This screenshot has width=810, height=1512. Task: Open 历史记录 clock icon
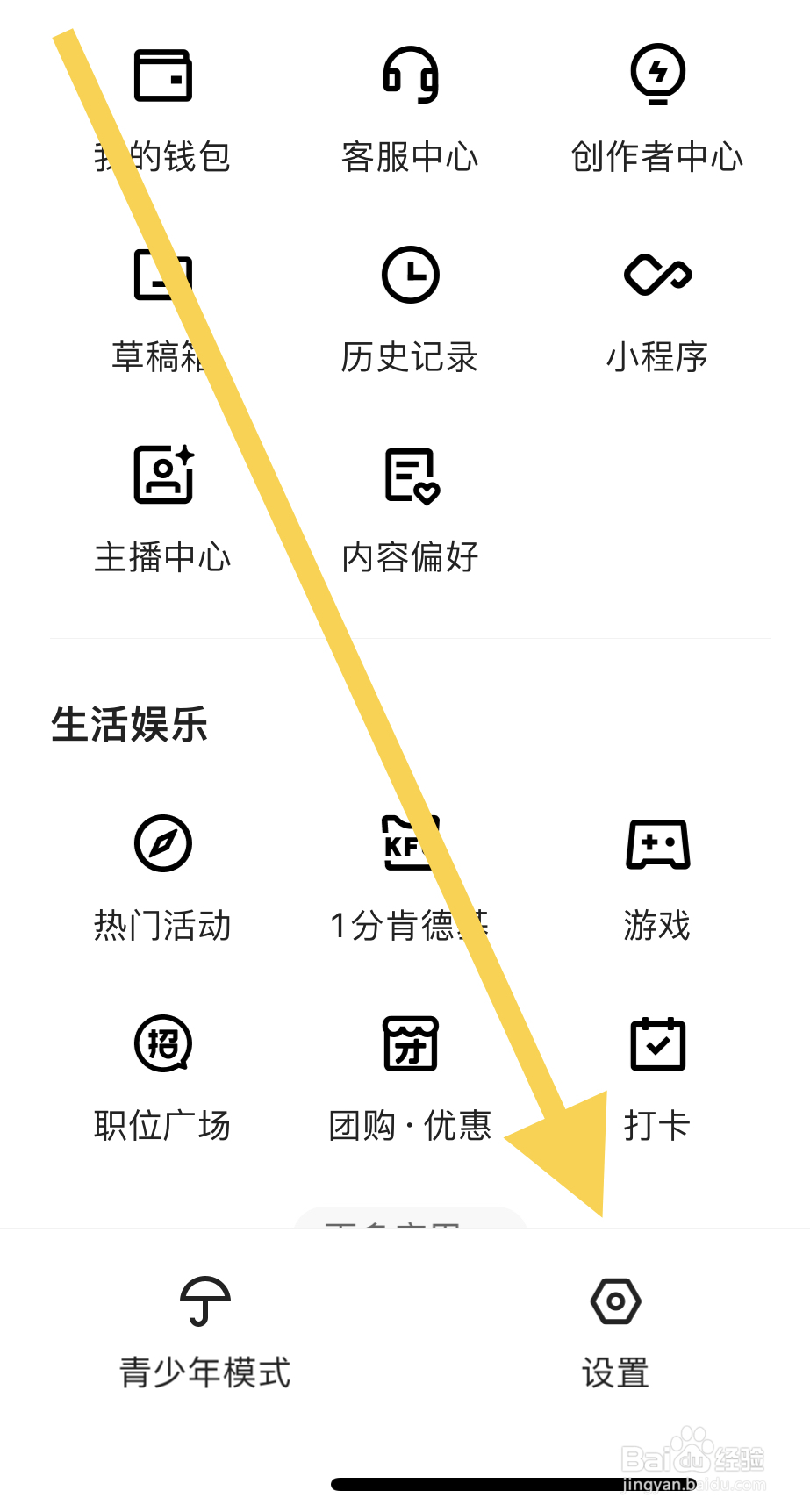tap(410, 275)
